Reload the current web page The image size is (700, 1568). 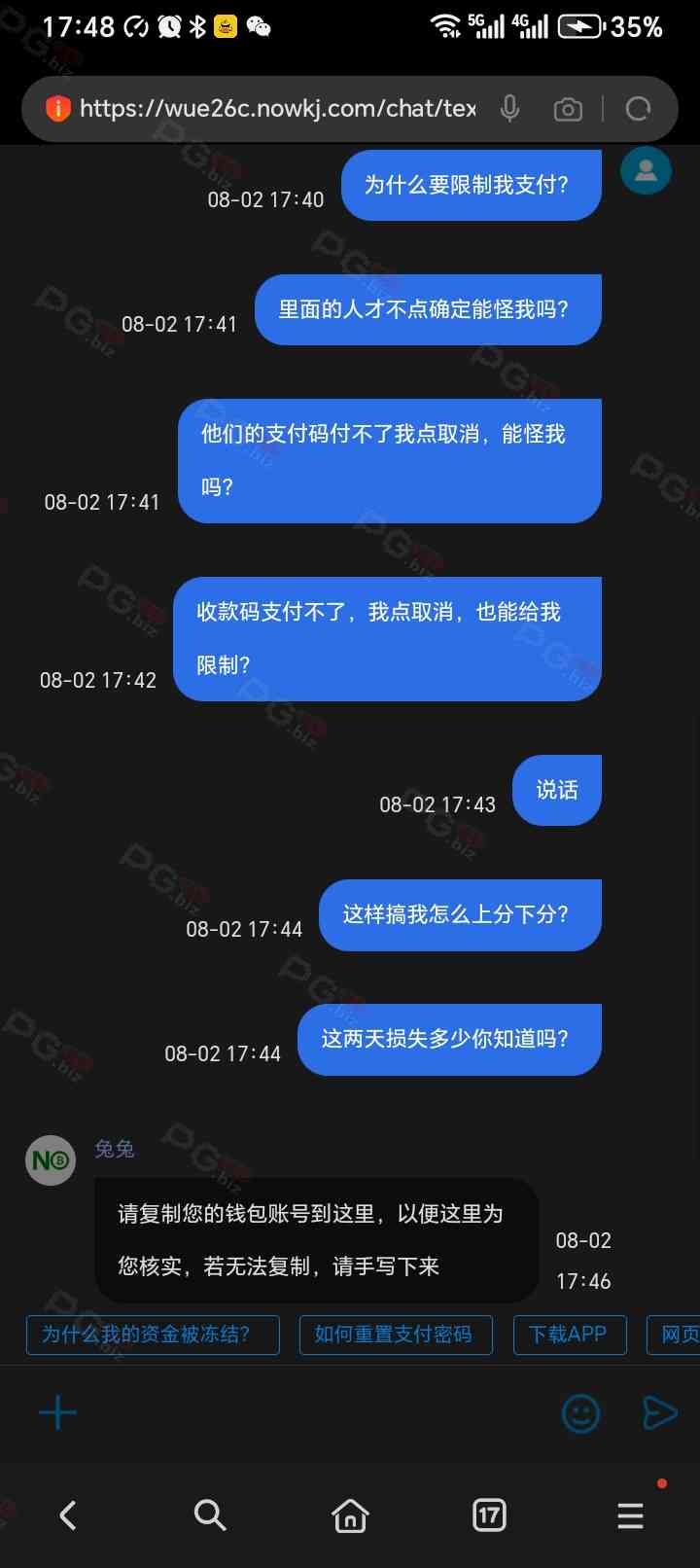638,109
